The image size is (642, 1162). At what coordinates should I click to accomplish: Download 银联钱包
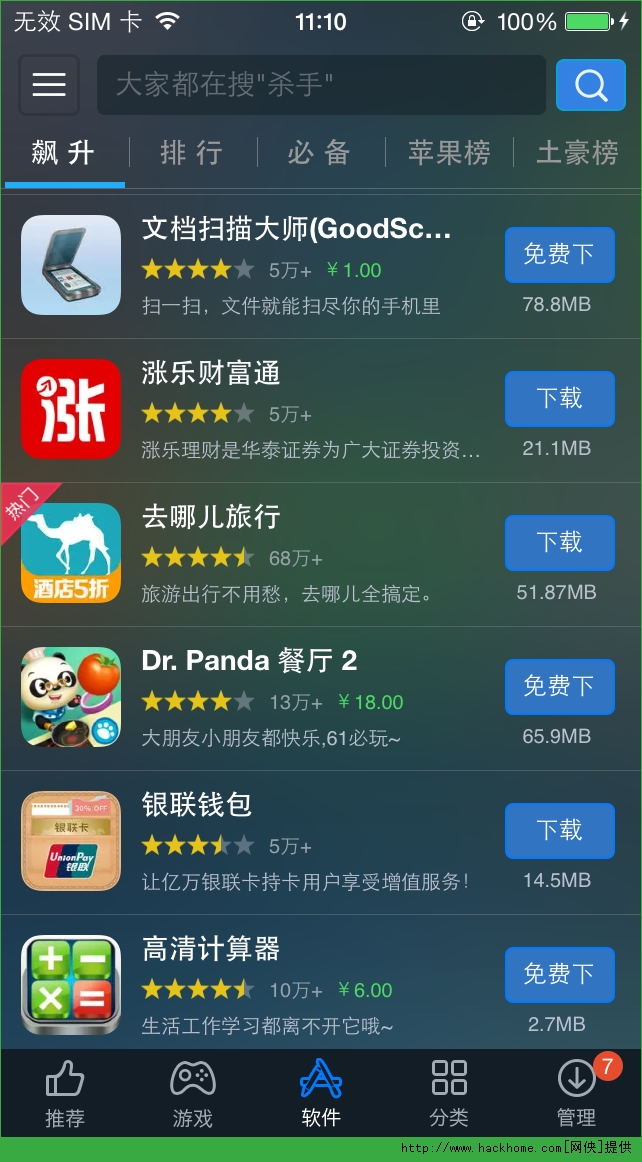click(x=559, y=831)
